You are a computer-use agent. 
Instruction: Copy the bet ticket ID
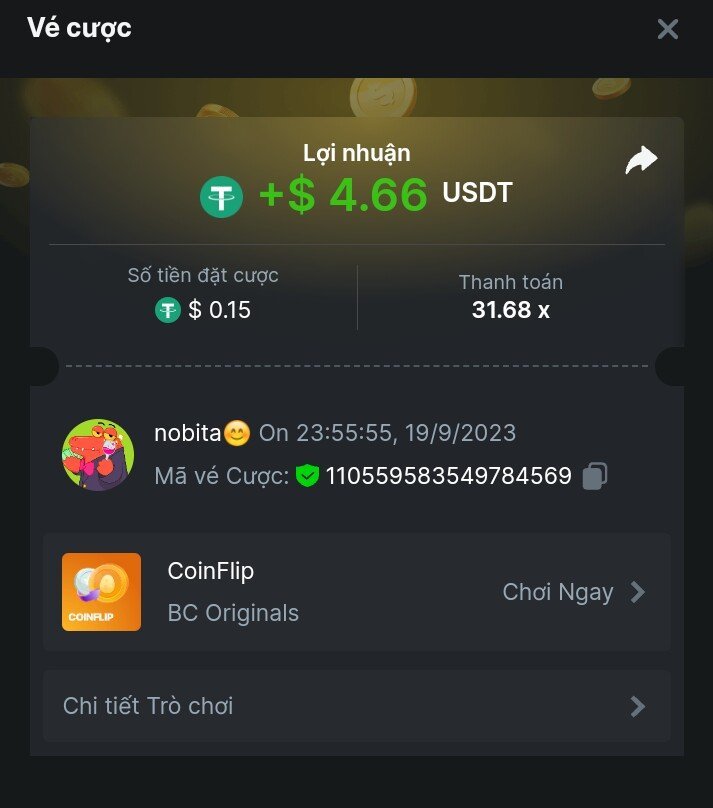594,476
